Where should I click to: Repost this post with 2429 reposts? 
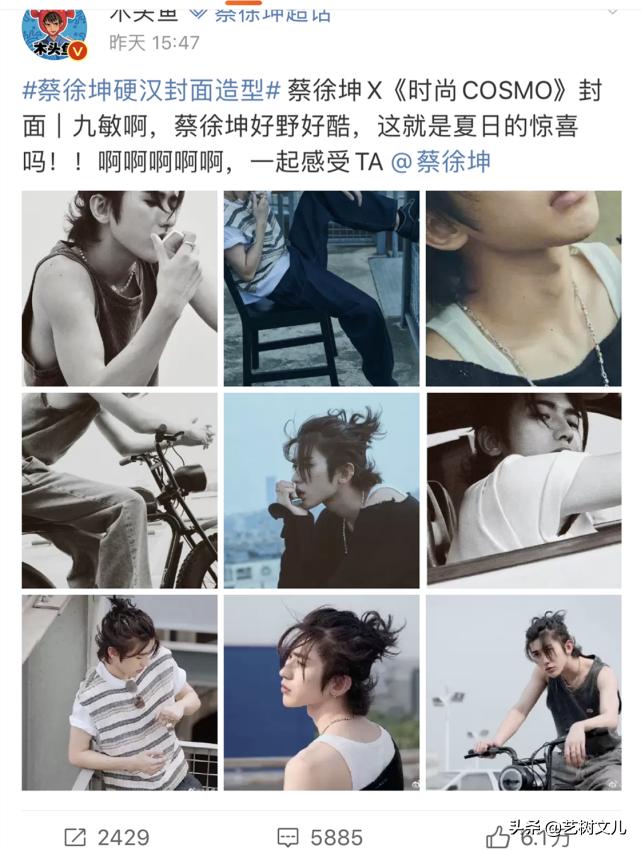coord(105,836)
